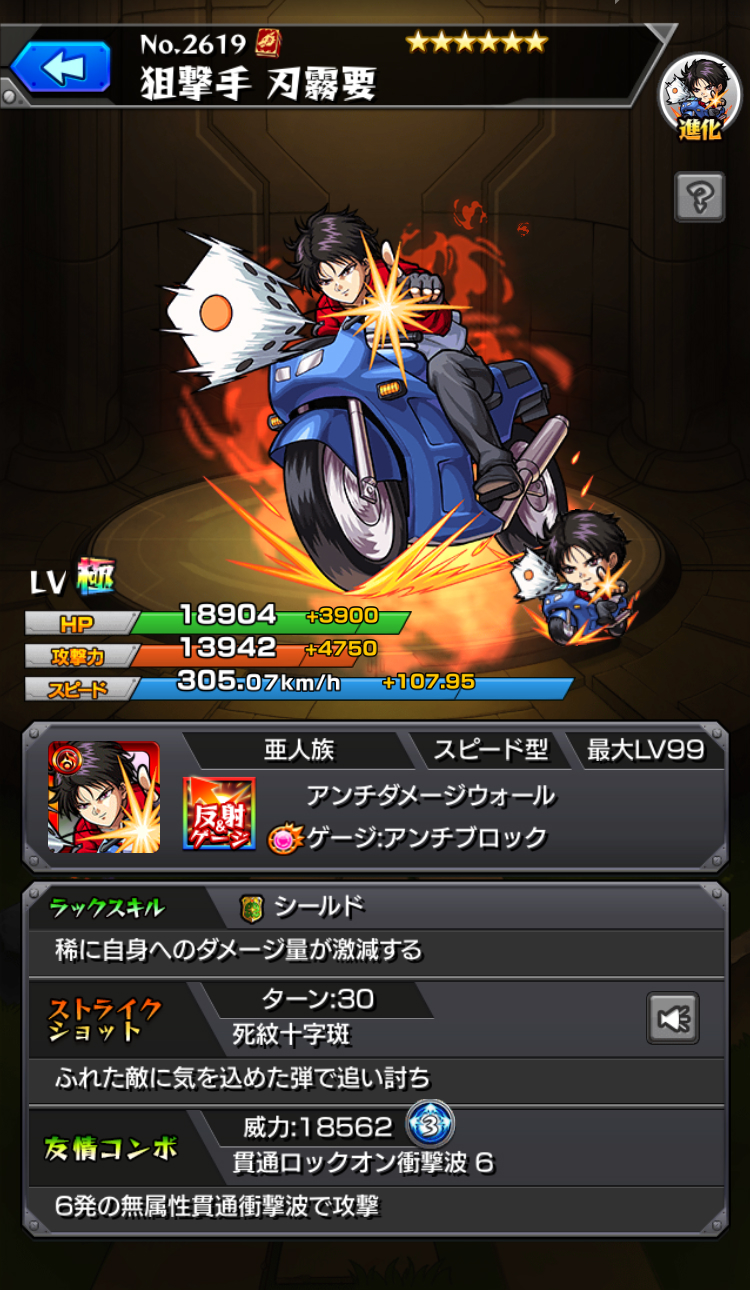Play the Strike Shot voice sound
Screen dimensions: 750x1290
click(x=672, y=1018)
